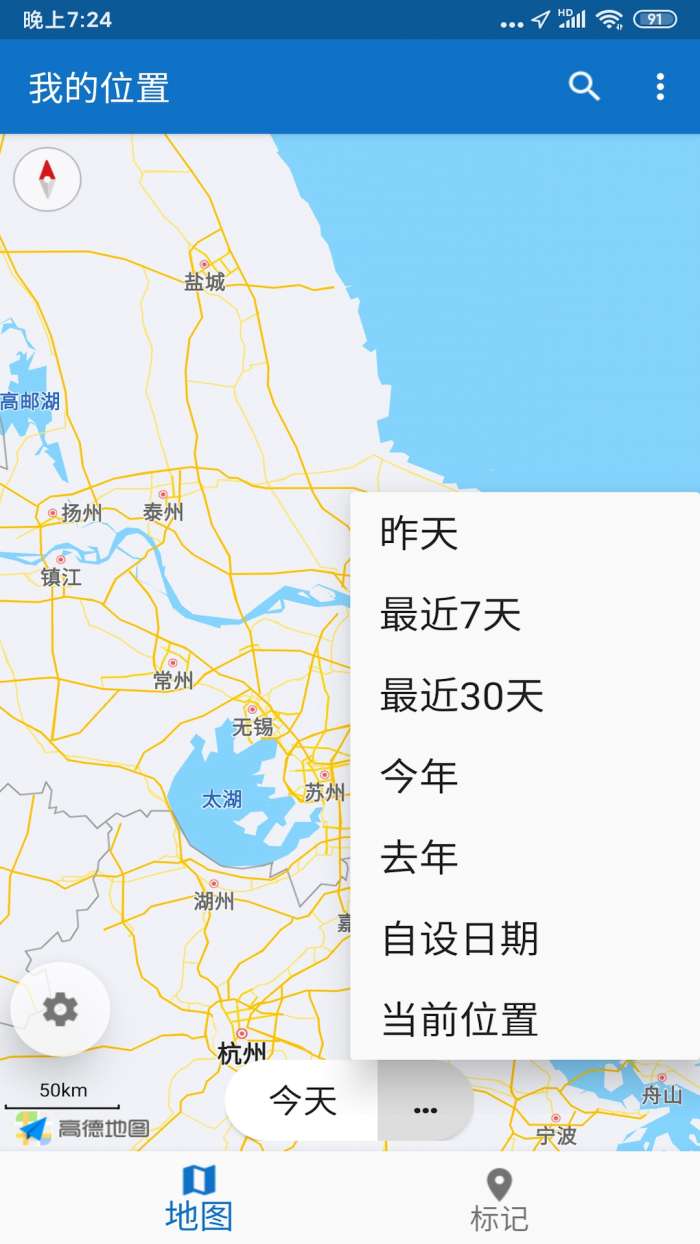This screenshot has width=700, height=1244.
Task: Open the settings gear button
Action: (60, 1009)
